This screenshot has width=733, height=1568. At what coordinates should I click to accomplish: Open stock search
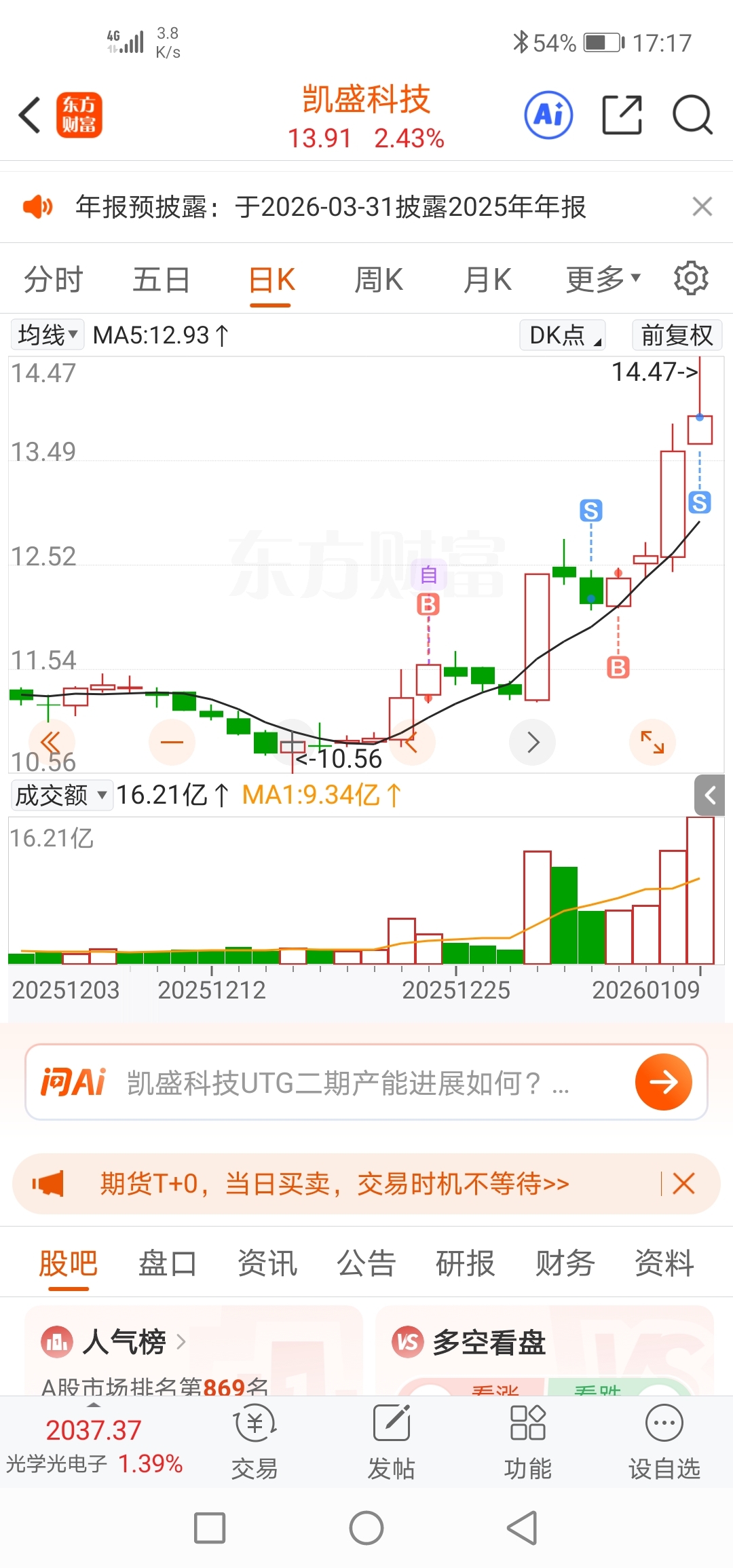[692, 115]
